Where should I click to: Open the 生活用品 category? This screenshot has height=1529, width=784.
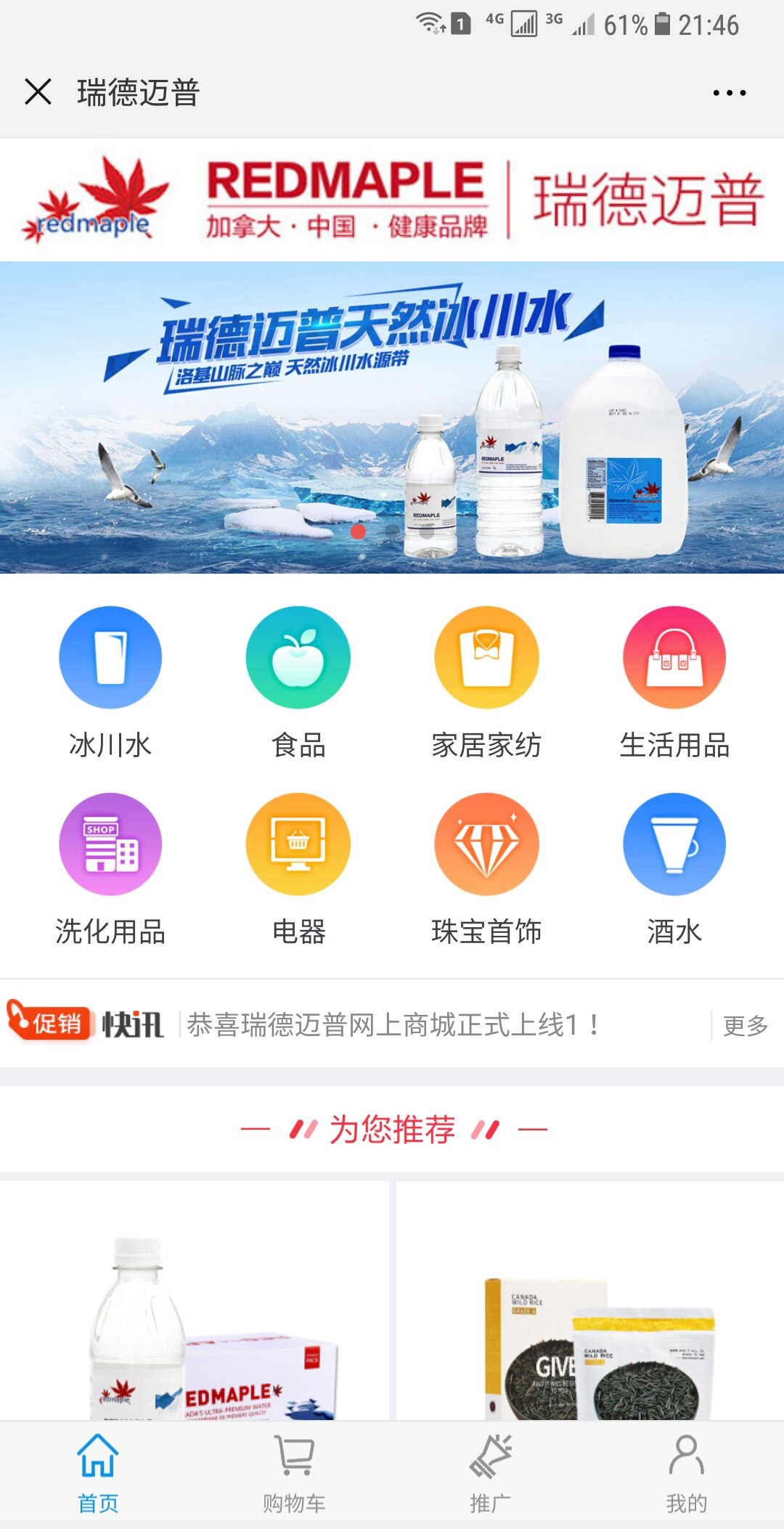pyautogui.click(x=674, y=683)
